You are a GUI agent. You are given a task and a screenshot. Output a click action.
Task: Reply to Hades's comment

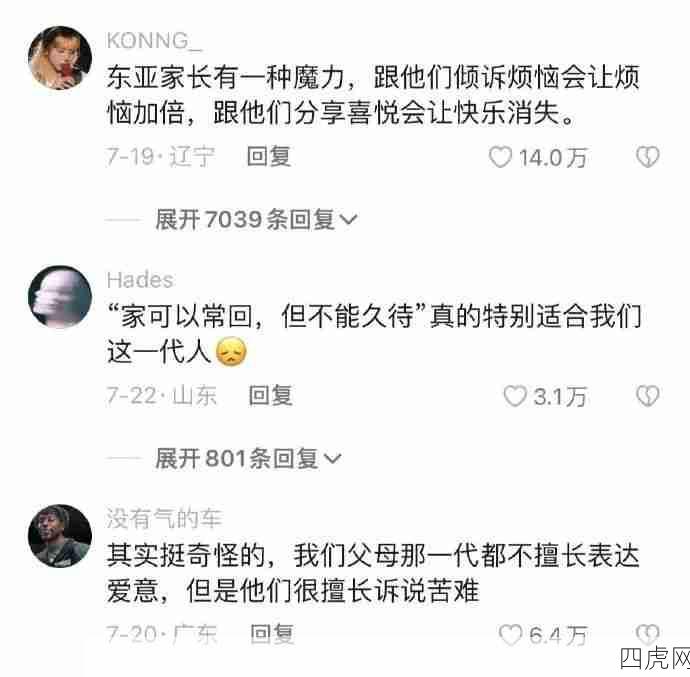pyautogui.click(x=269, y=396)
